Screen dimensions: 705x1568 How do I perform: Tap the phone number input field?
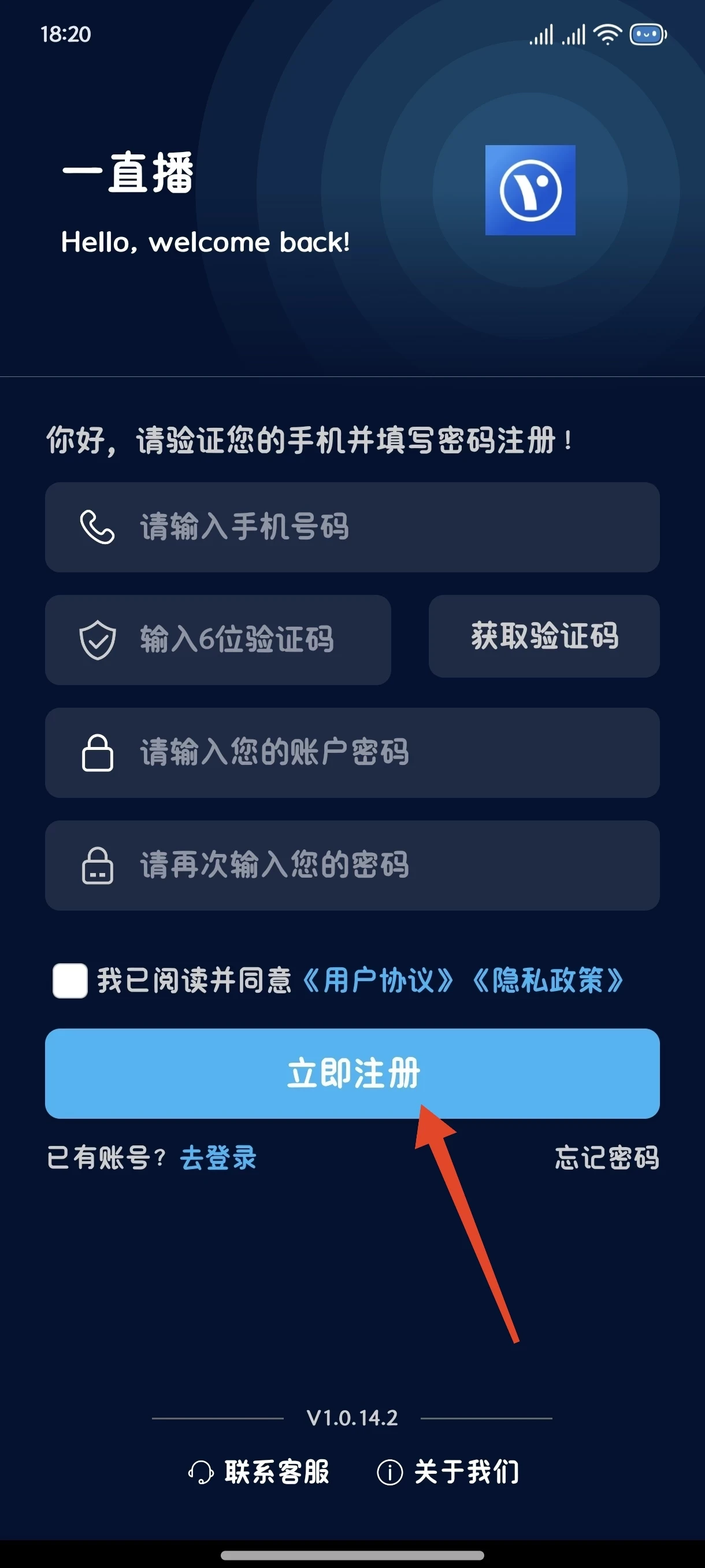tap(352, 527)
